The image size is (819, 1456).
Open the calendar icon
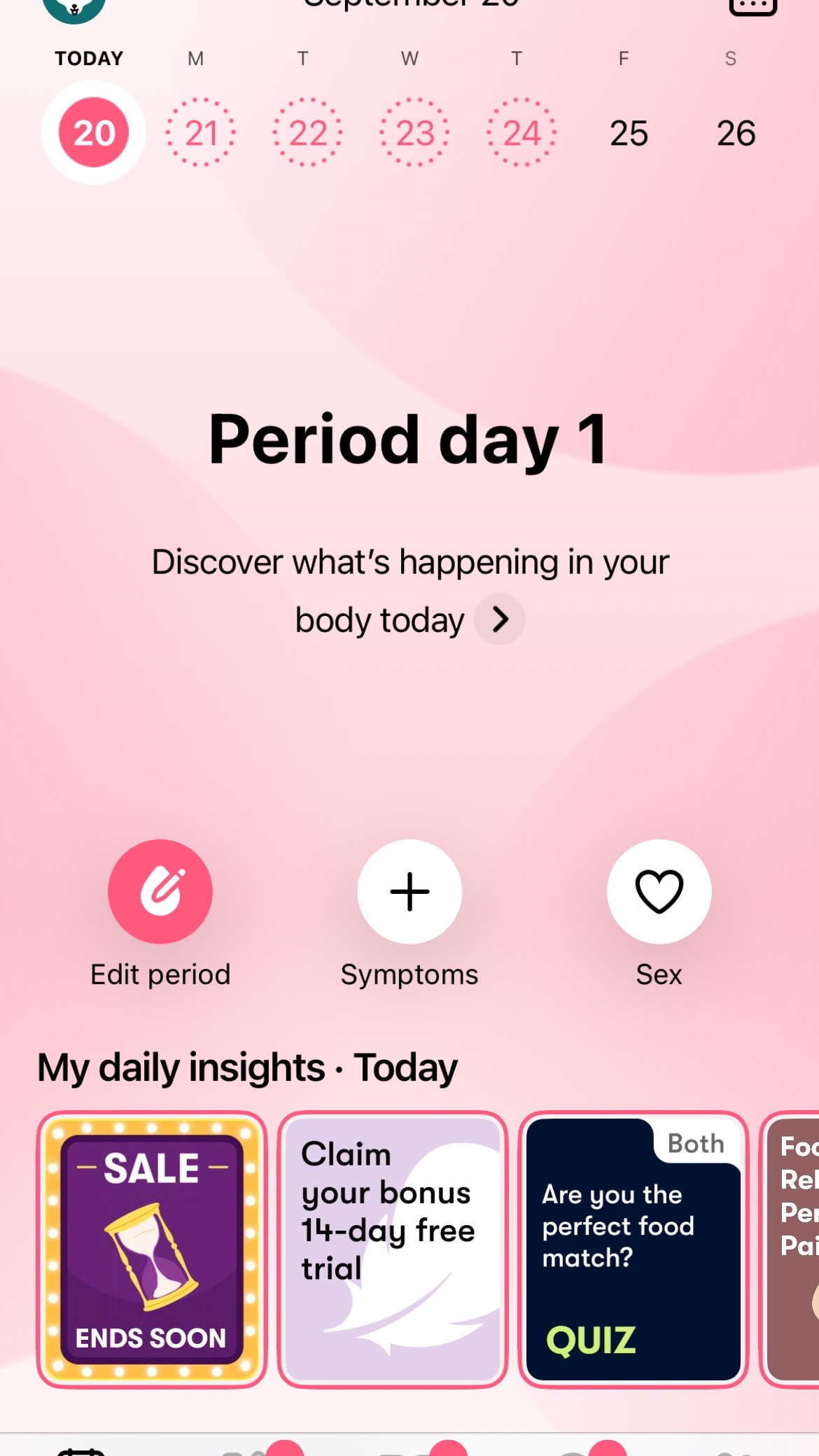(753, 7)
